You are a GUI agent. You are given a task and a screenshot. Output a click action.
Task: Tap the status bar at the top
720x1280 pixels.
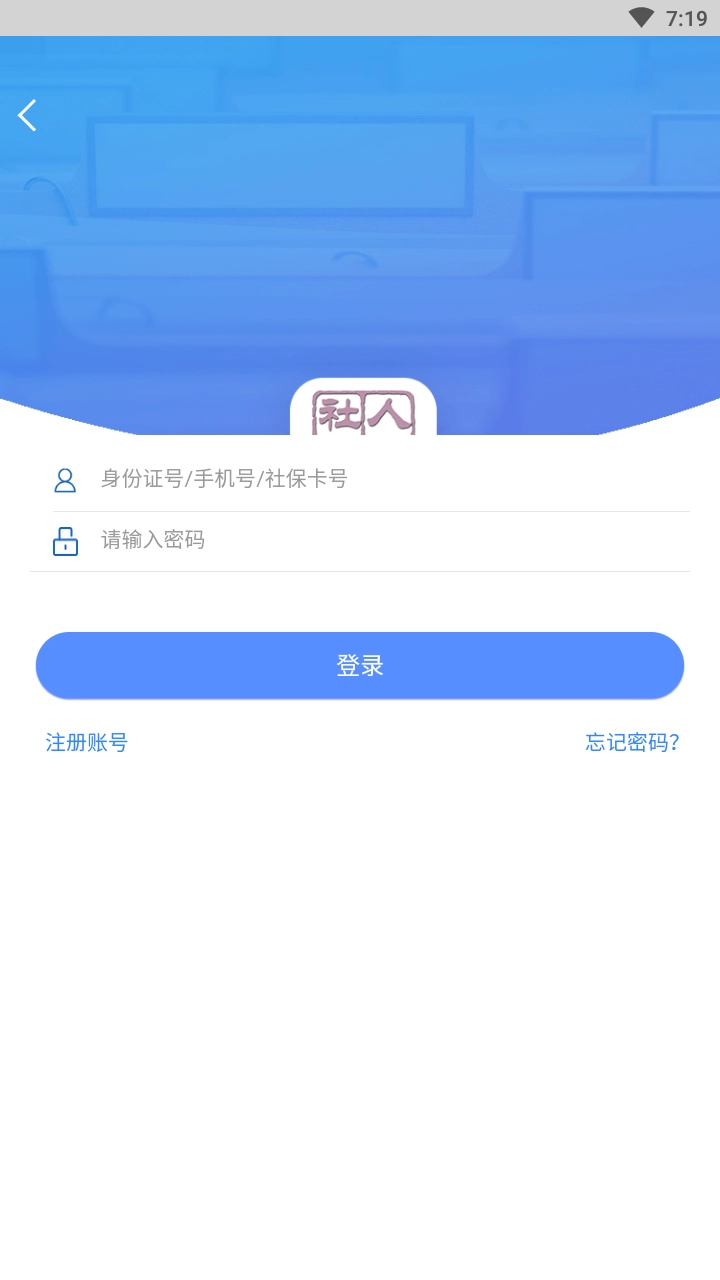[360, 16]
